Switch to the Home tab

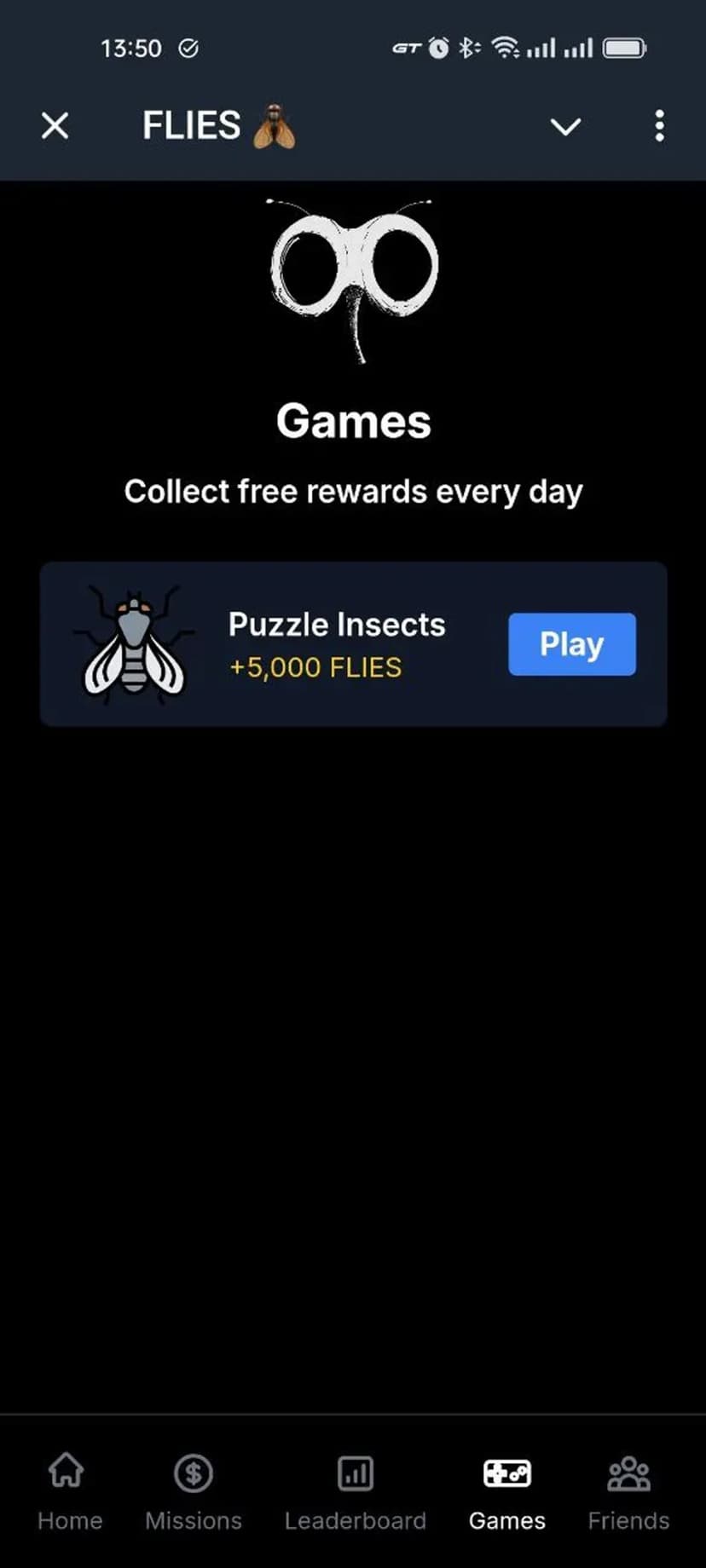[69, 1491]
